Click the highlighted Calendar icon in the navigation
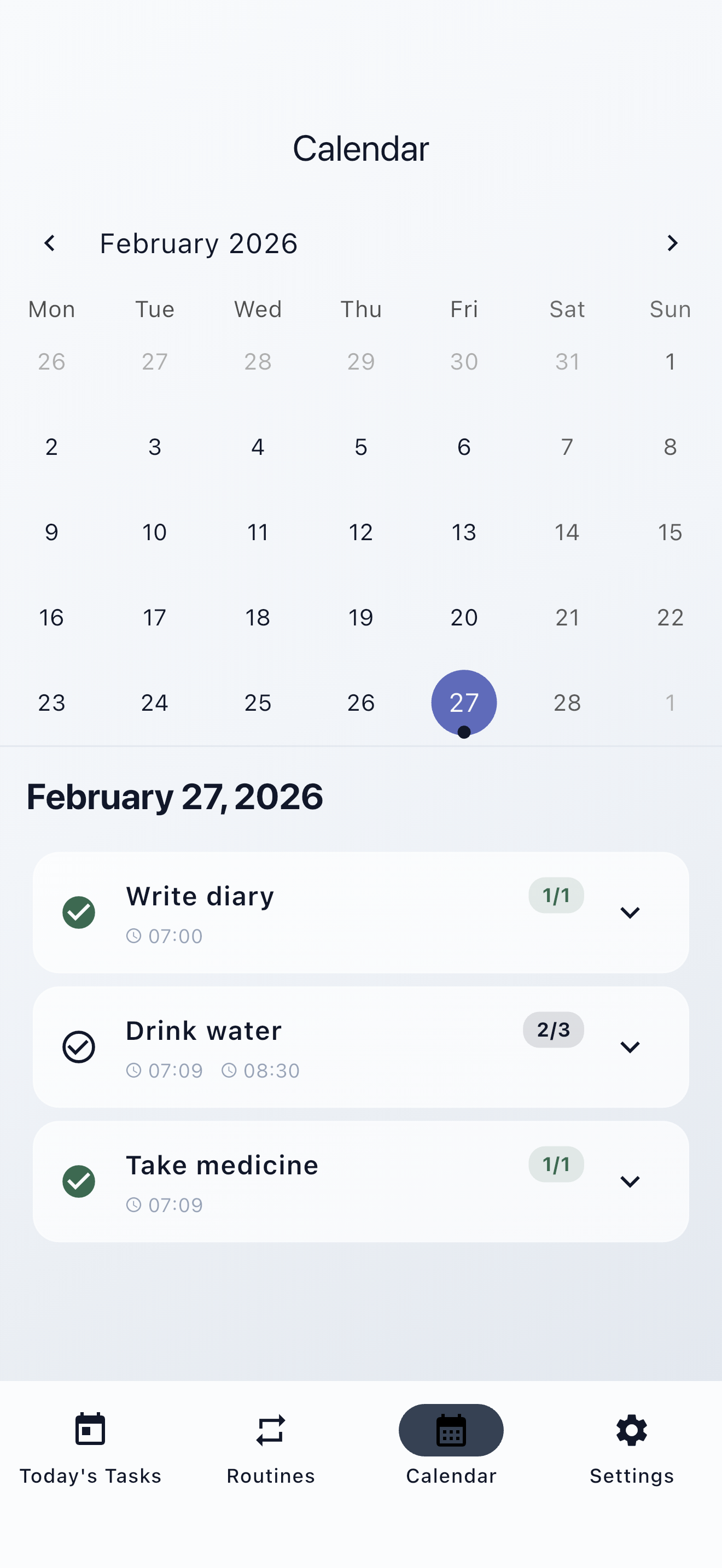The image size is (722, 1568). [451, 1431]
